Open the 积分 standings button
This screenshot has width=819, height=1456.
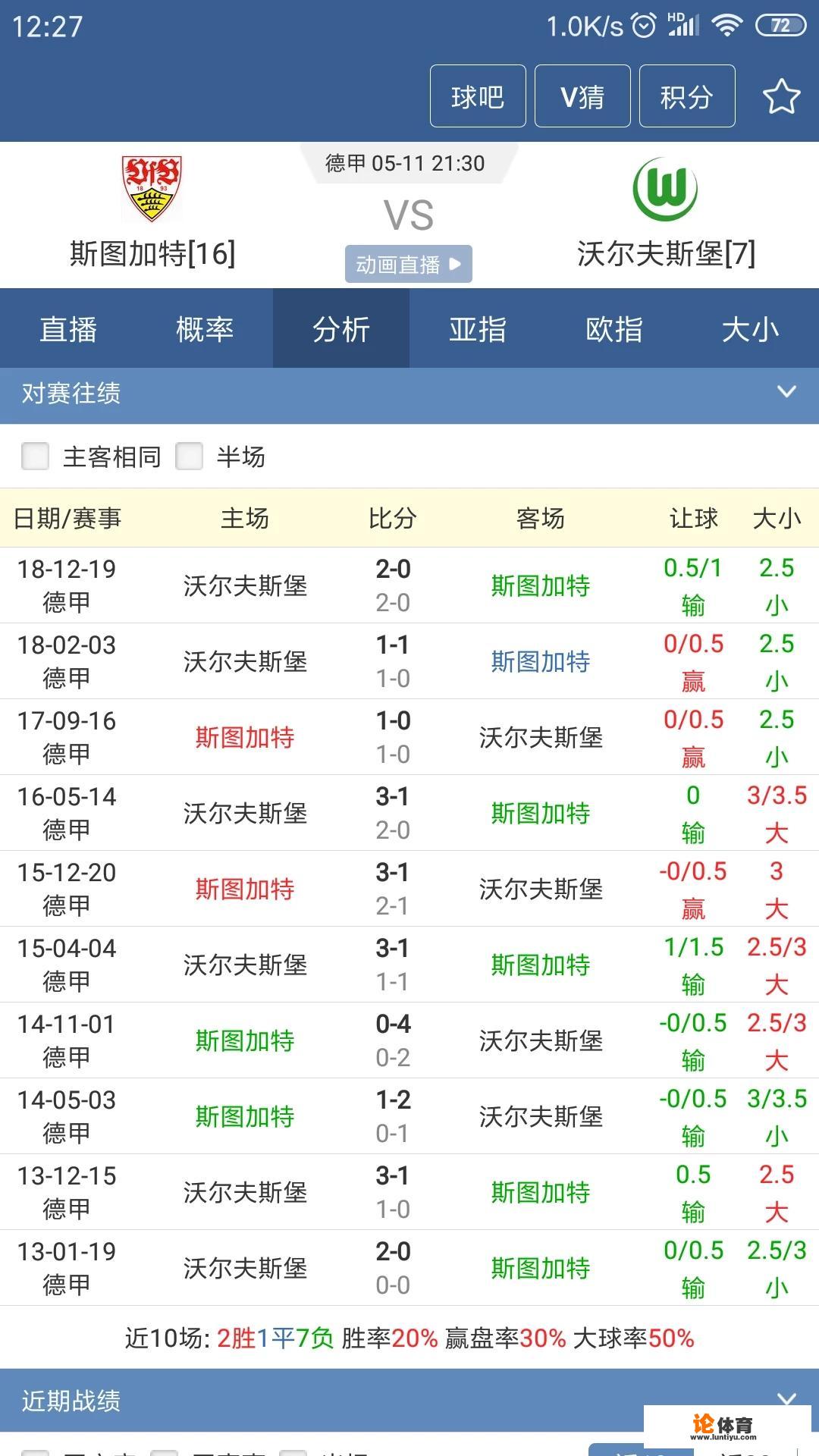pos(686,96)
